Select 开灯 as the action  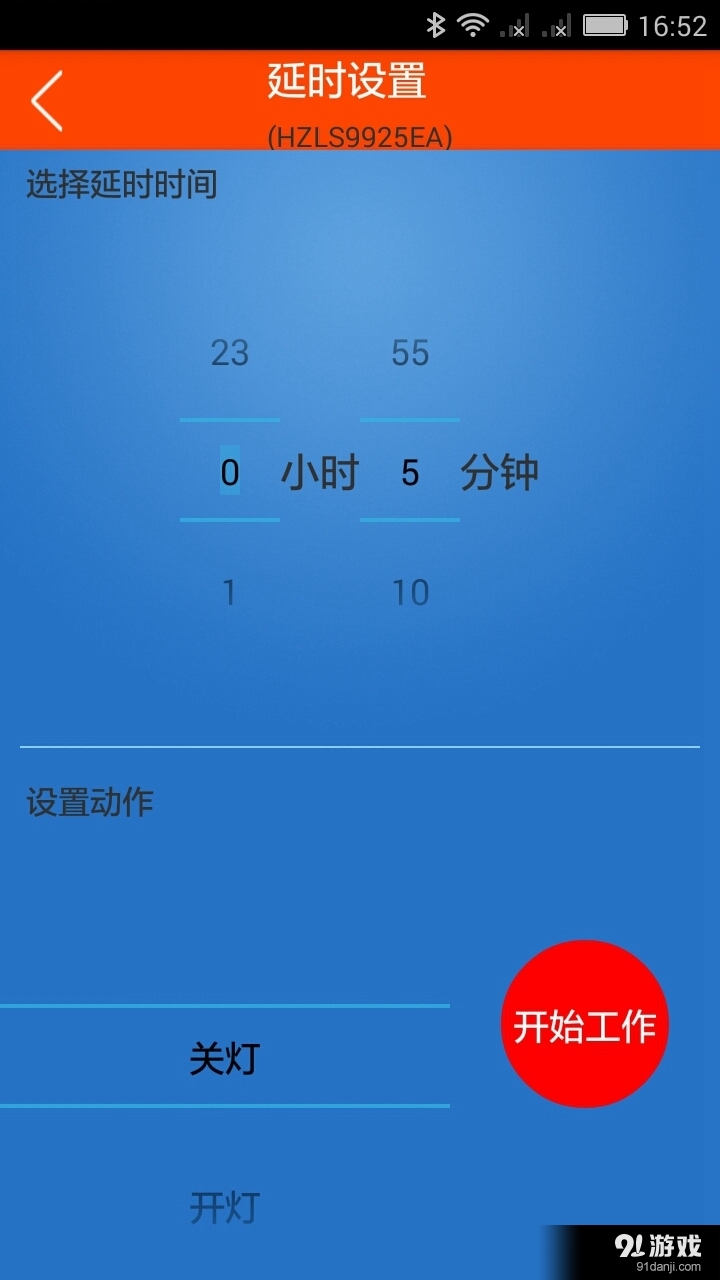click(x=224, y=1207)
